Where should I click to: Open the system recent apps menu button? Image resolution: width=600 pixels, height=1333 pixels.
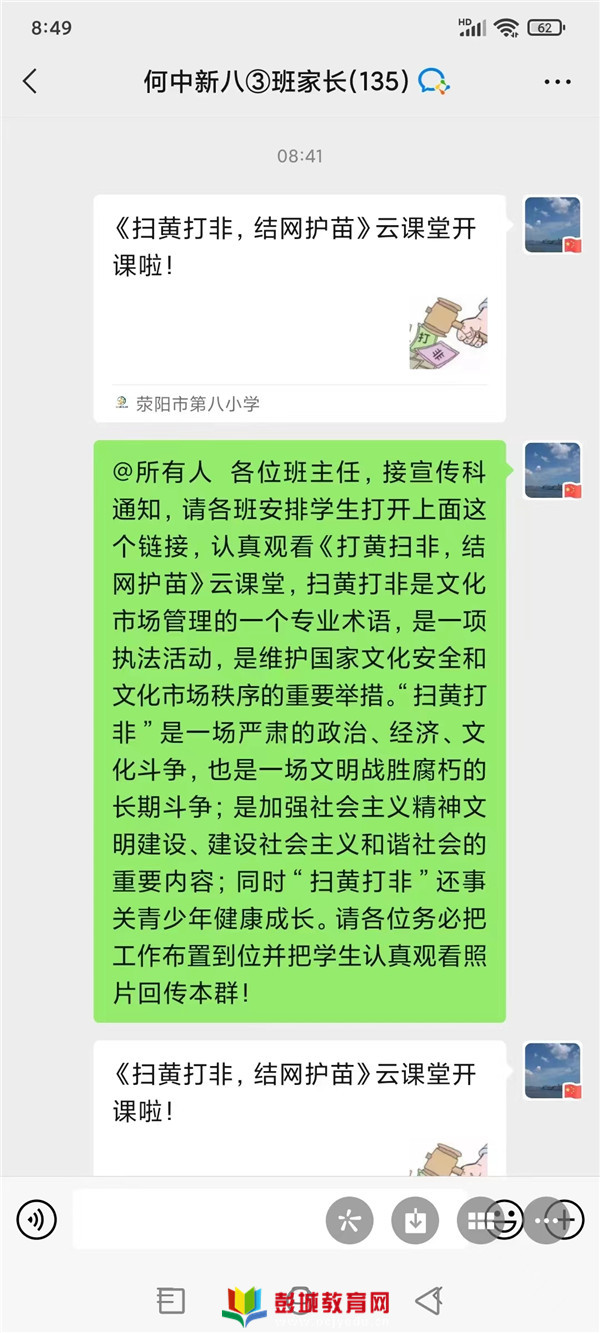tap(171, 1301)
